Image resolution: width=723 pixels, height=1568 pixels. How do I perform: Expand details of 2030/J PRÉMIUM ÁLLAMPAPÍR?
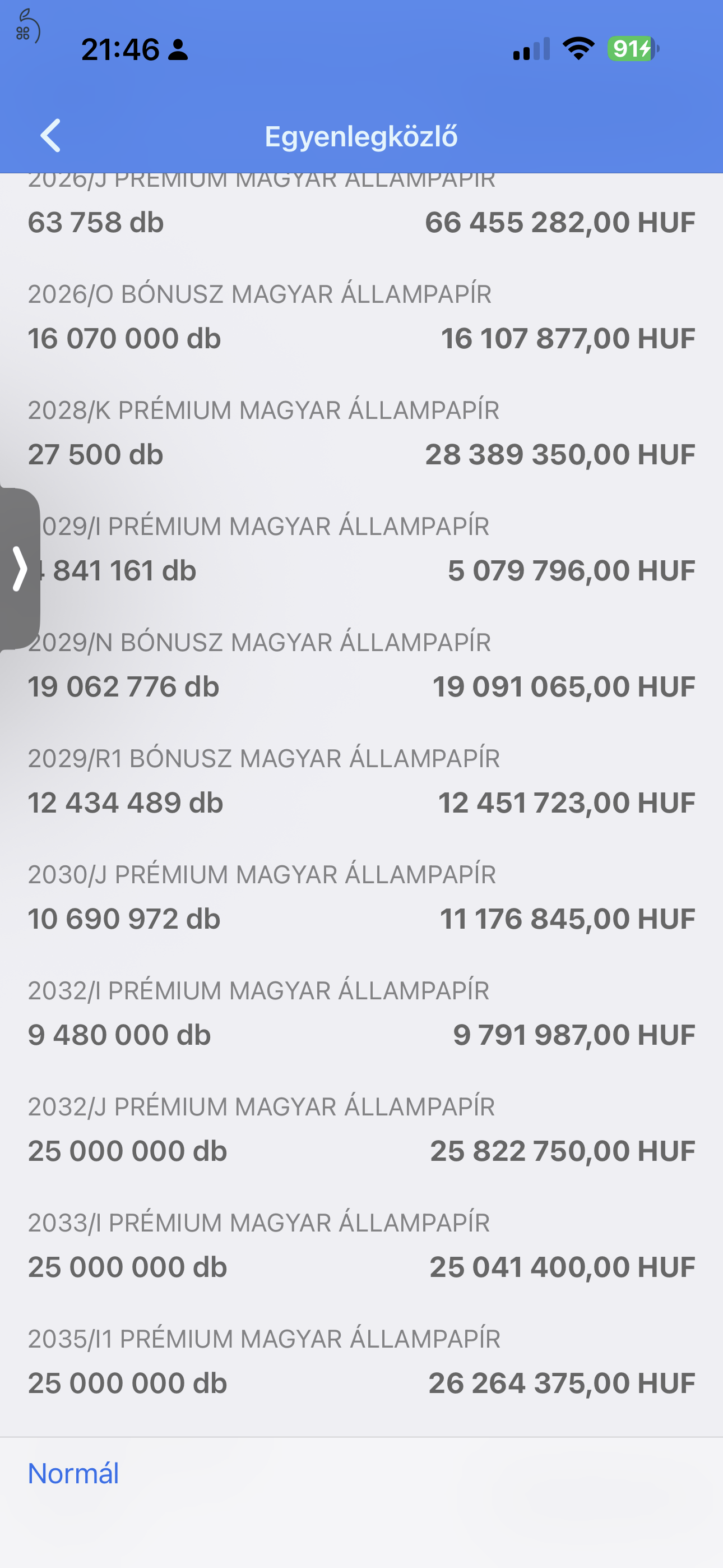pyautogui.click(x=361, y=896)
